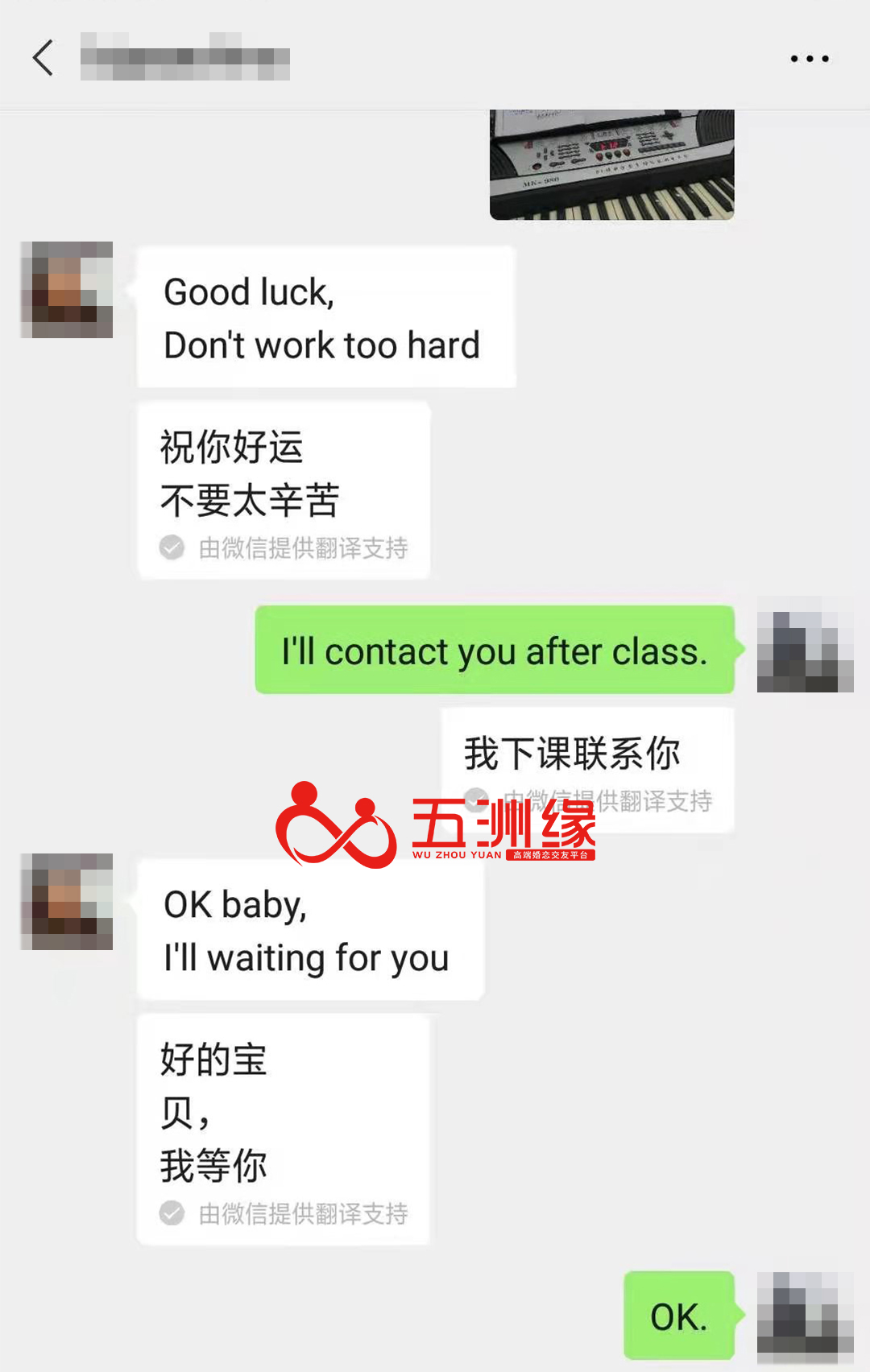Open contact's avatar beside "Good luck" message
Image resolution: width=870 pixels, height=1372 pixels.
click(67, 290)
